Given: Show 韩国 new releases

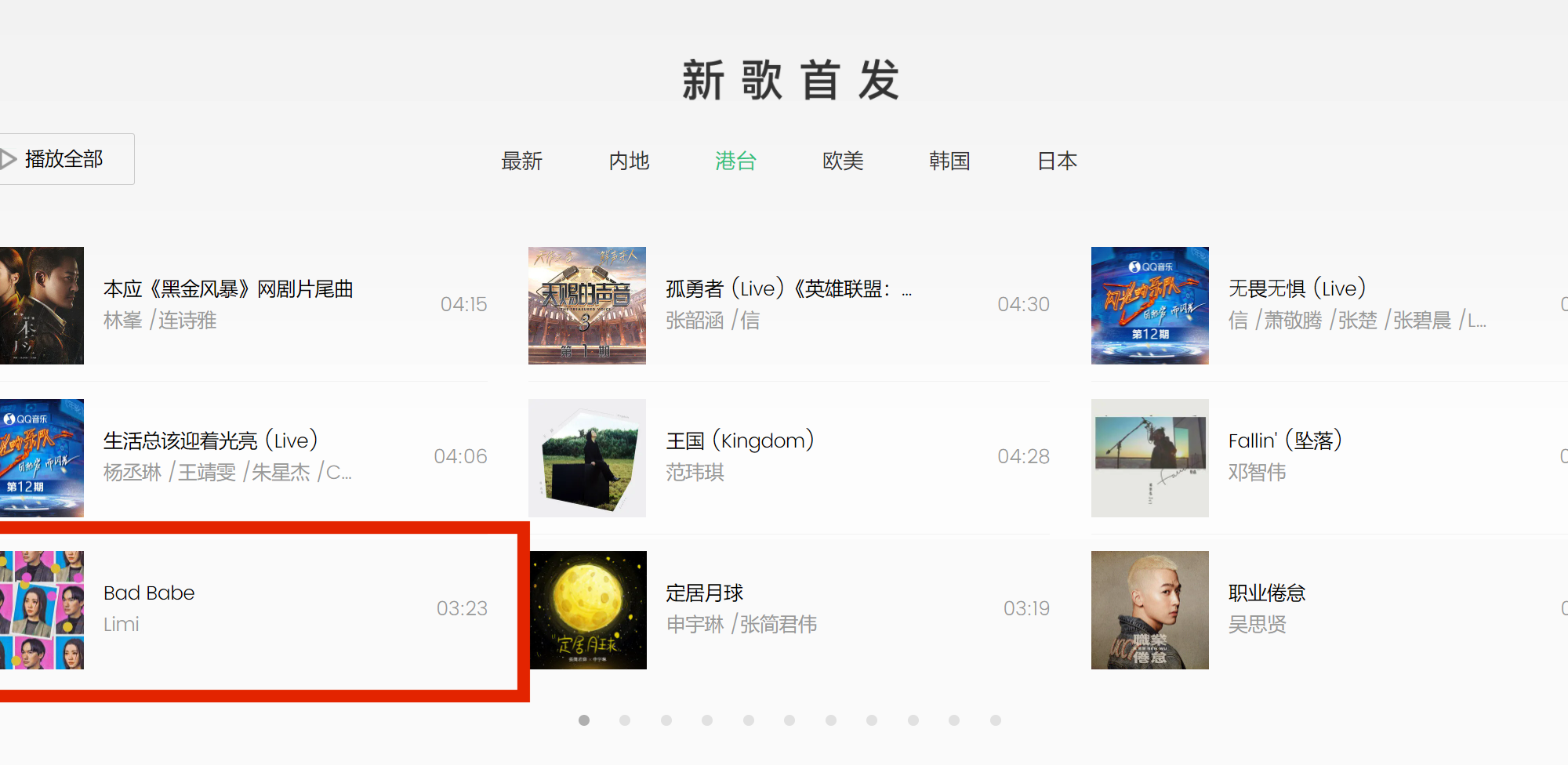Looking at the screenshot, I should point(949,161).
